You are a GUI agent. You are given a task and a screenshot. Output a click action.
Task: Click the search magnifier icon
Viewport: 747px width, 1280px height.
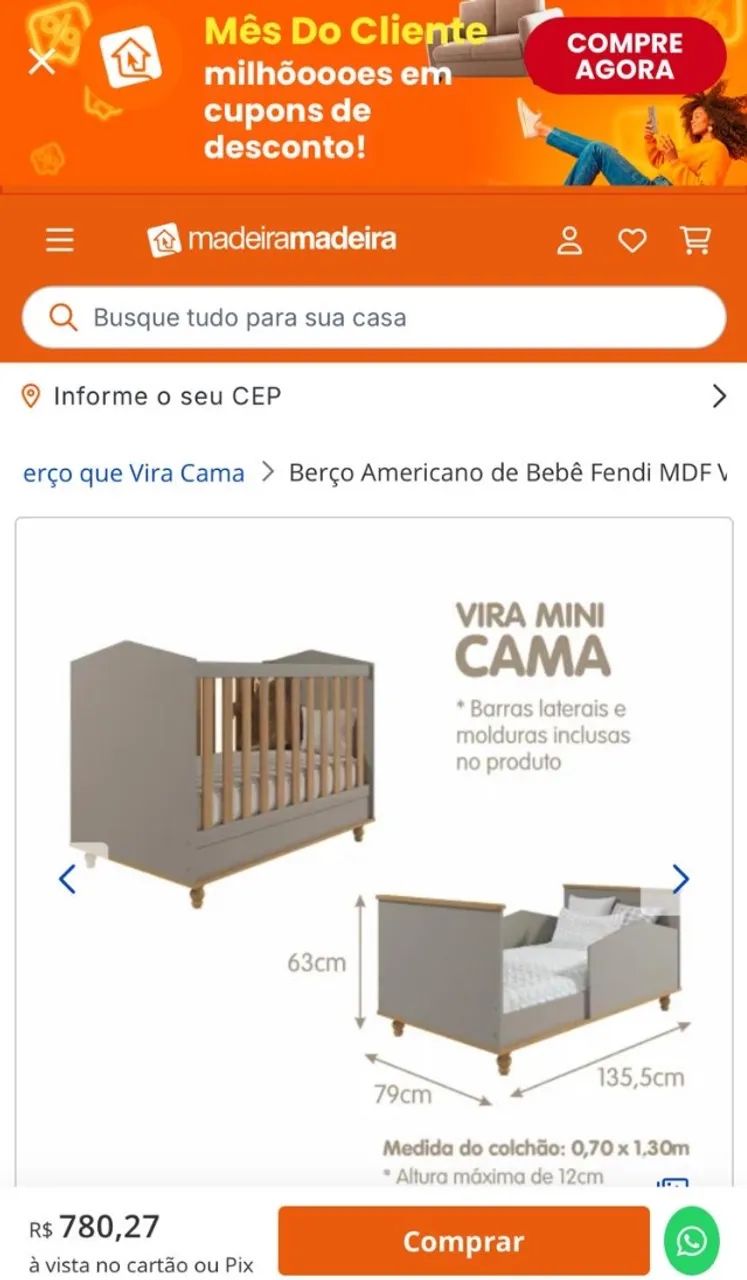(64, 317)
